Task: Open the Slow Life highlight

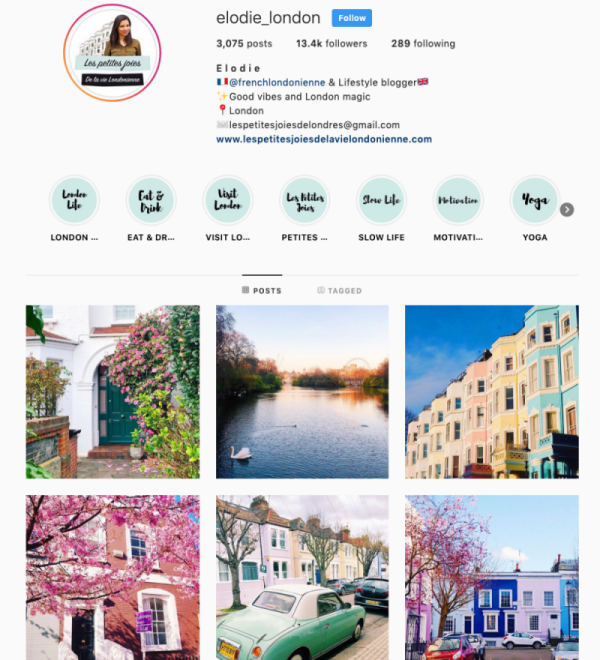Action: click(x=381, y=200)
